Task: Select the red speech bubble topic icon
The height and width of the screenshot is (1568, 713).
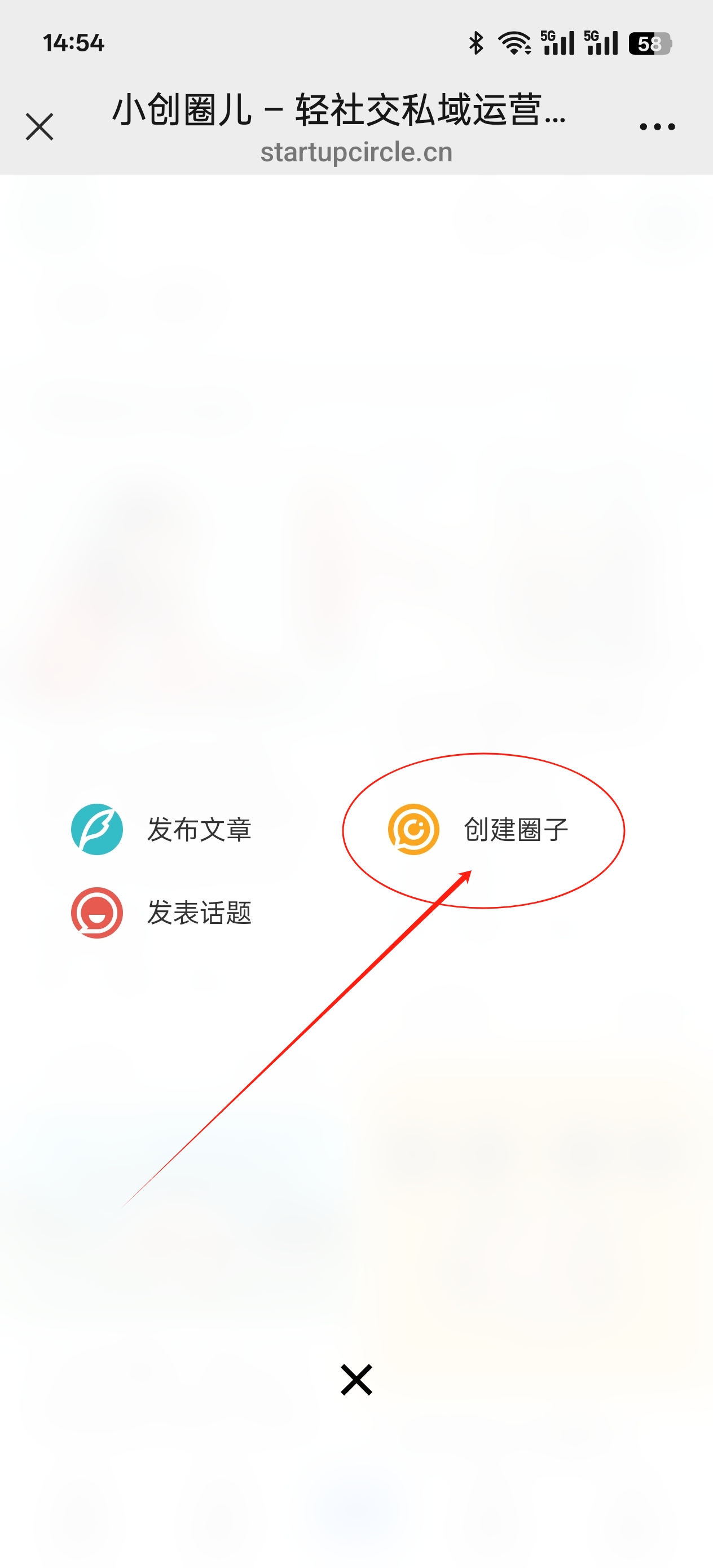Action: 98,912
